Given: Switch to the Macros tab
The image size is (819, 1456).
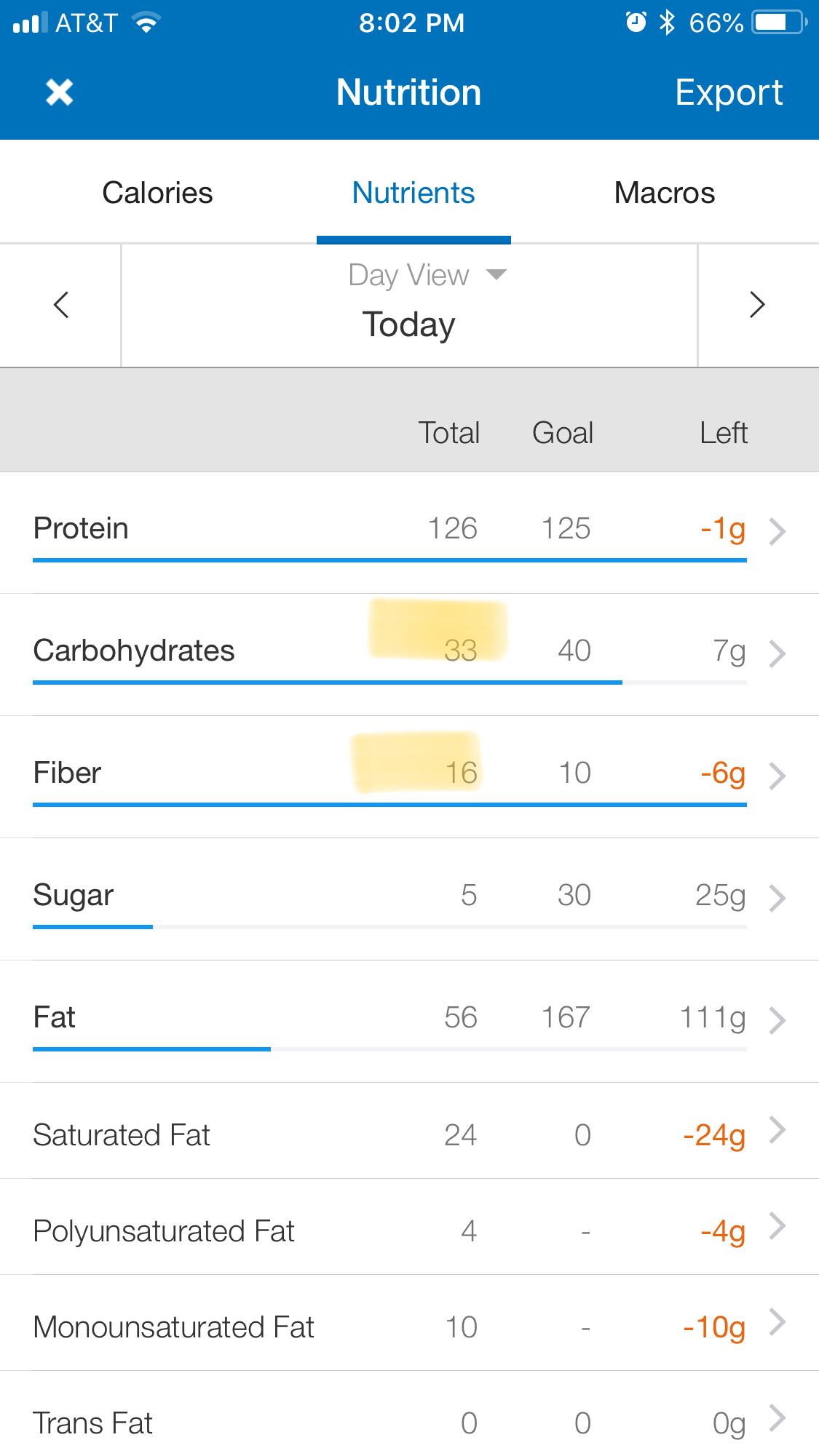Looking at the screenshot, I should (x=664, y=193).
